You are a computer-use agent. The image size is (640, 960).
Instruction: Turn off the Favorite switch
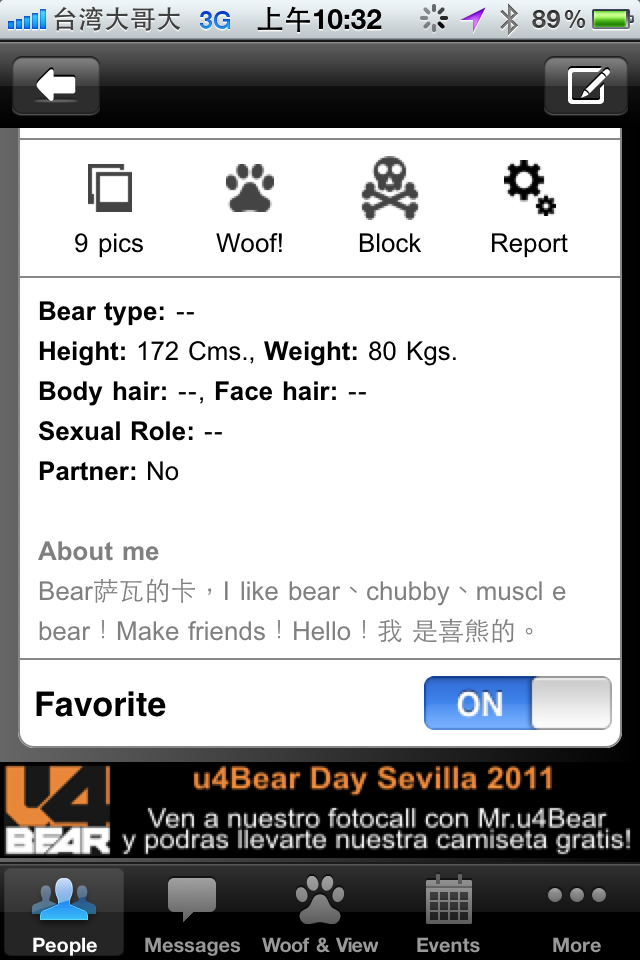point(517,703)
